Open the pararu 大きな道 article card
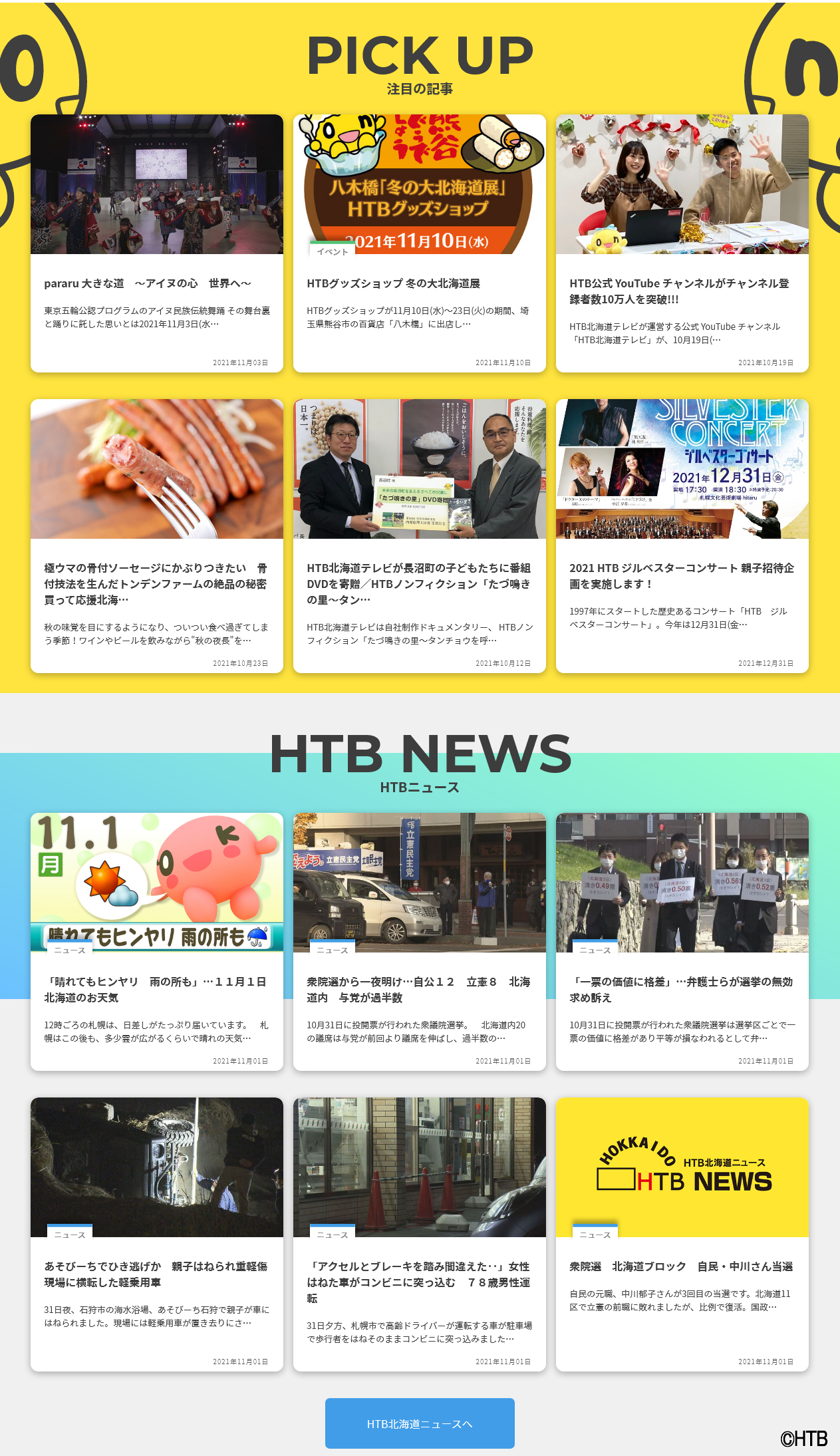 (x=157, y=243)
